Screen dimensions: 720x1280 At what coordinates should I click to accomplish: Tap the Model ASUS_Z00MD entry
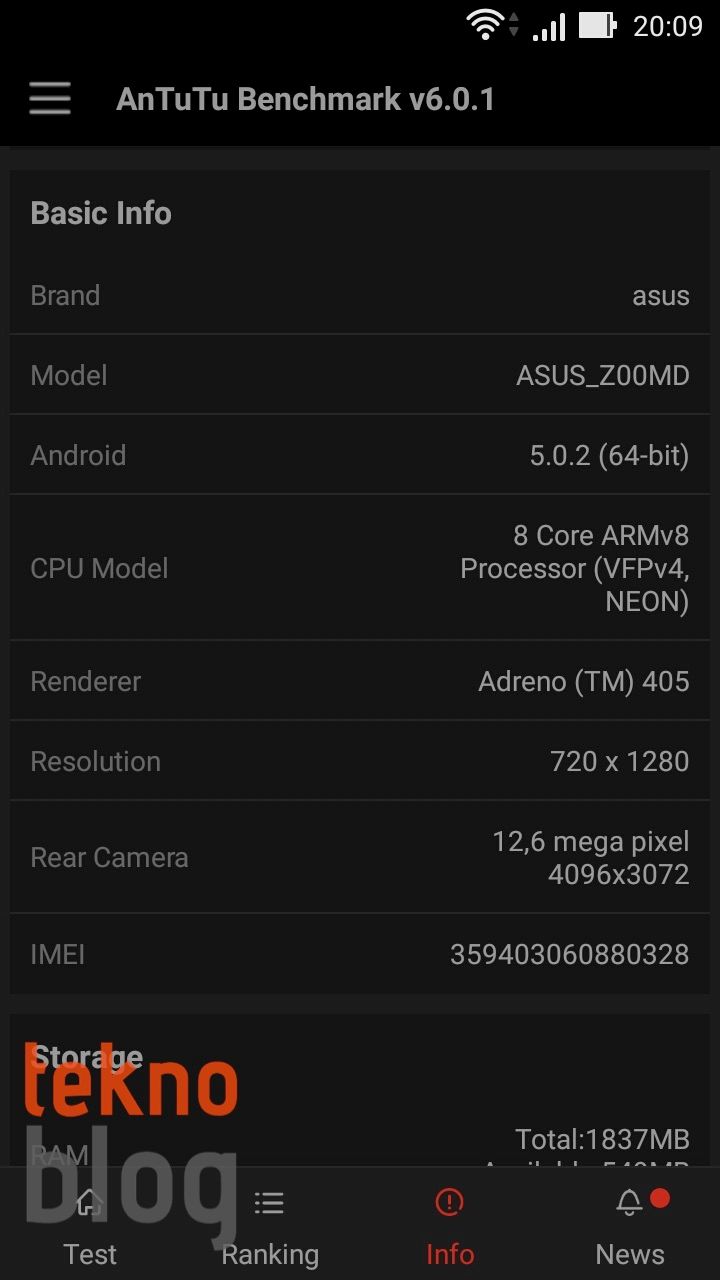360,375
